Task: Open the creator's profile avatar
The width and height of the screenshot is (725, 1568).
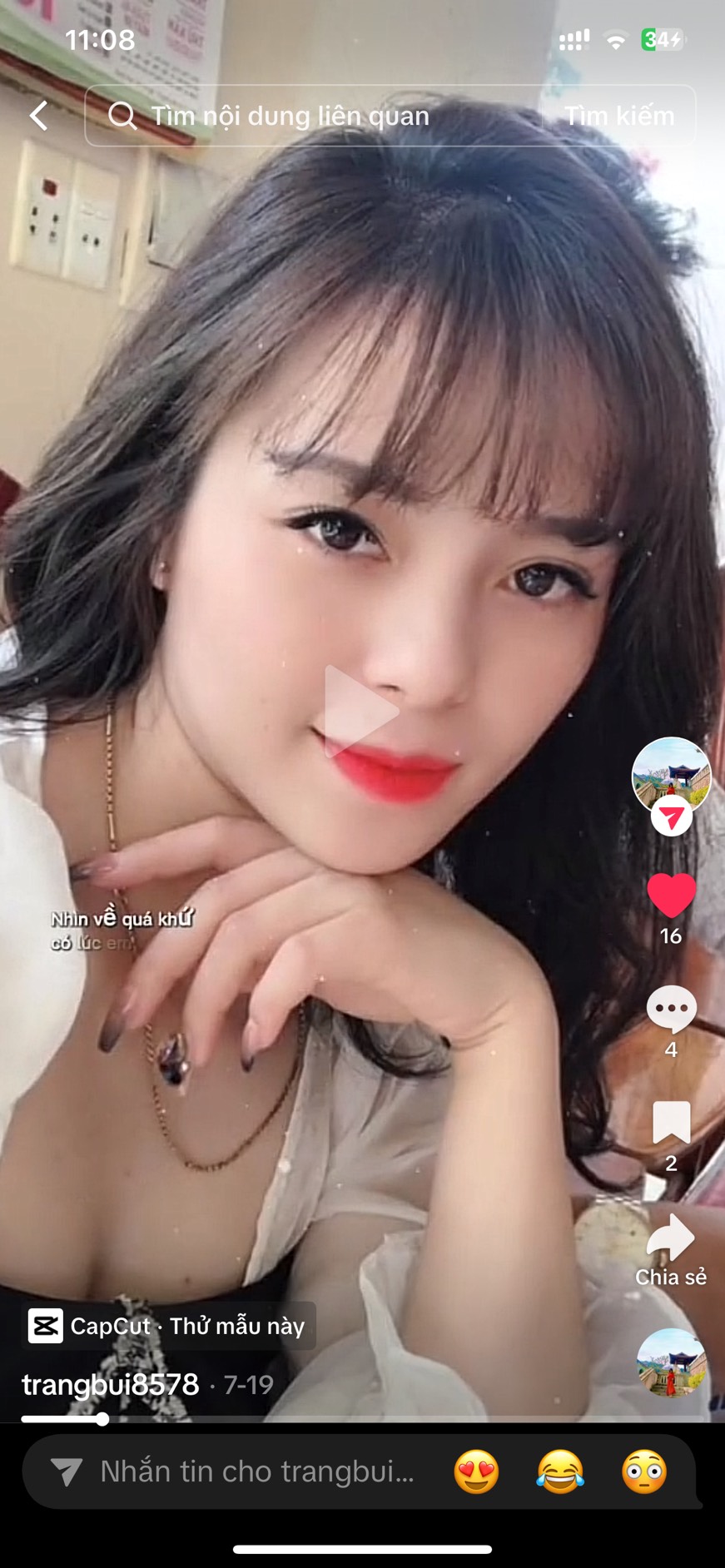Action: click(671, 775)
